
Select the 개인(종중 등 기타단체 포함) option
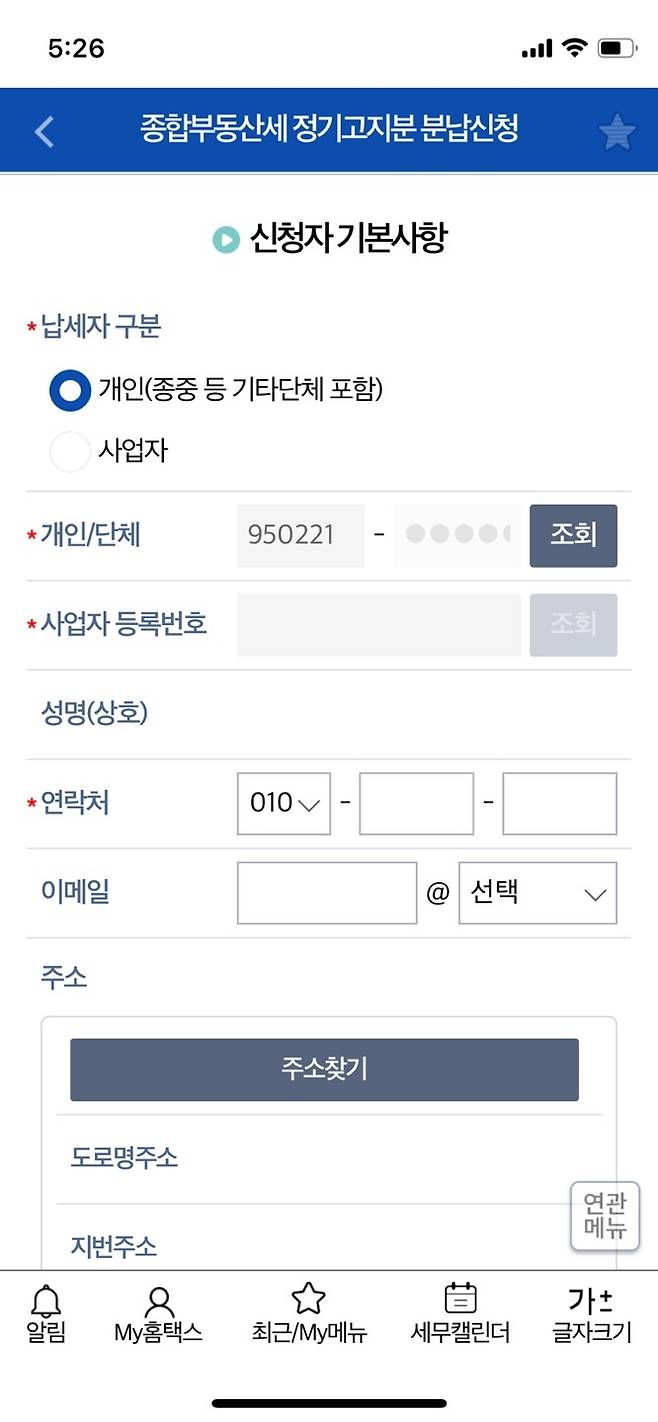(x=71, y=390)
